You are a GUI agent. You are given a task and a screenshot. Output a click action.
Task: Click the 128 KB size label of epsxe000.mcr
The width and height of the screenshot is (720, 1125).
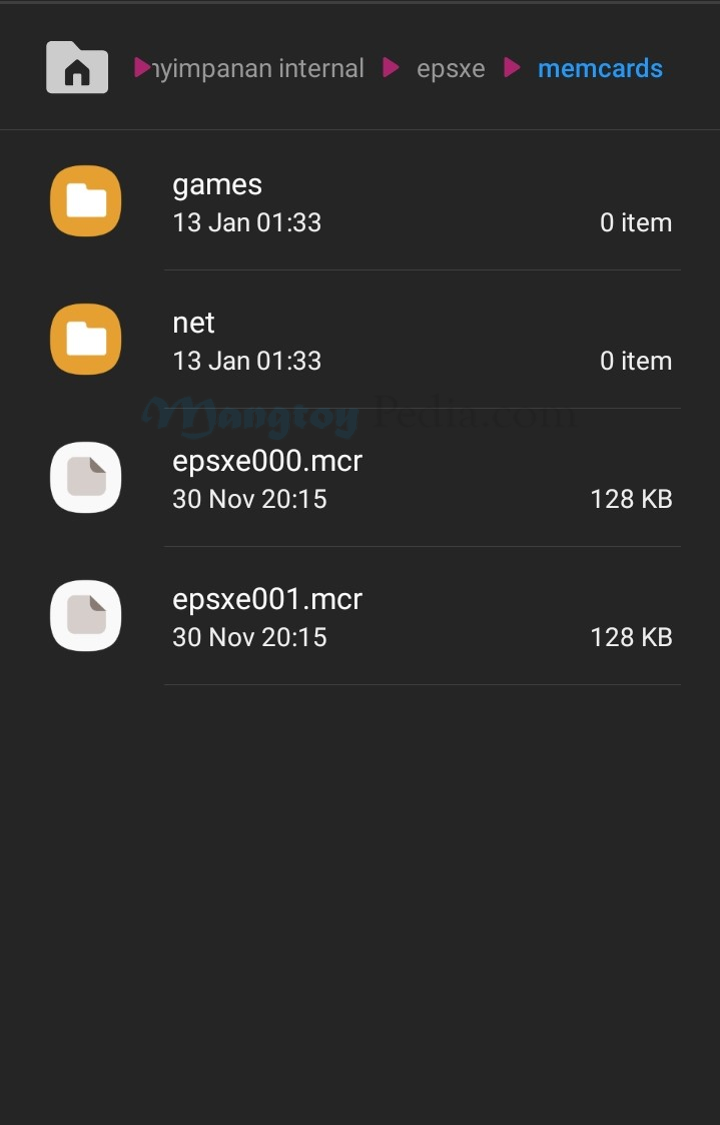point(630,498)
